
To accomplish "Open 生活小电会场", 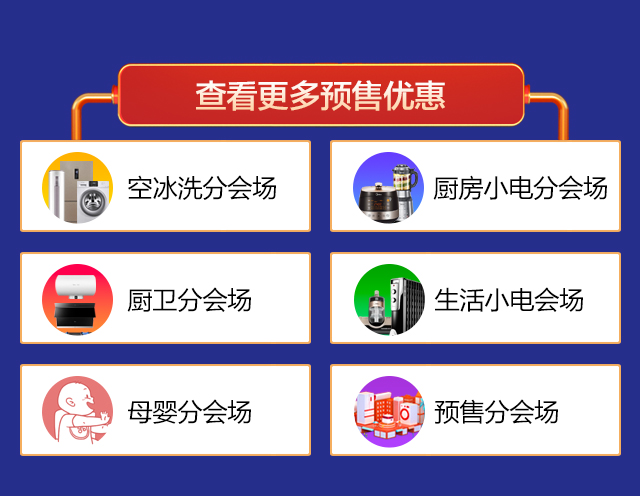I will coord(475,298).
